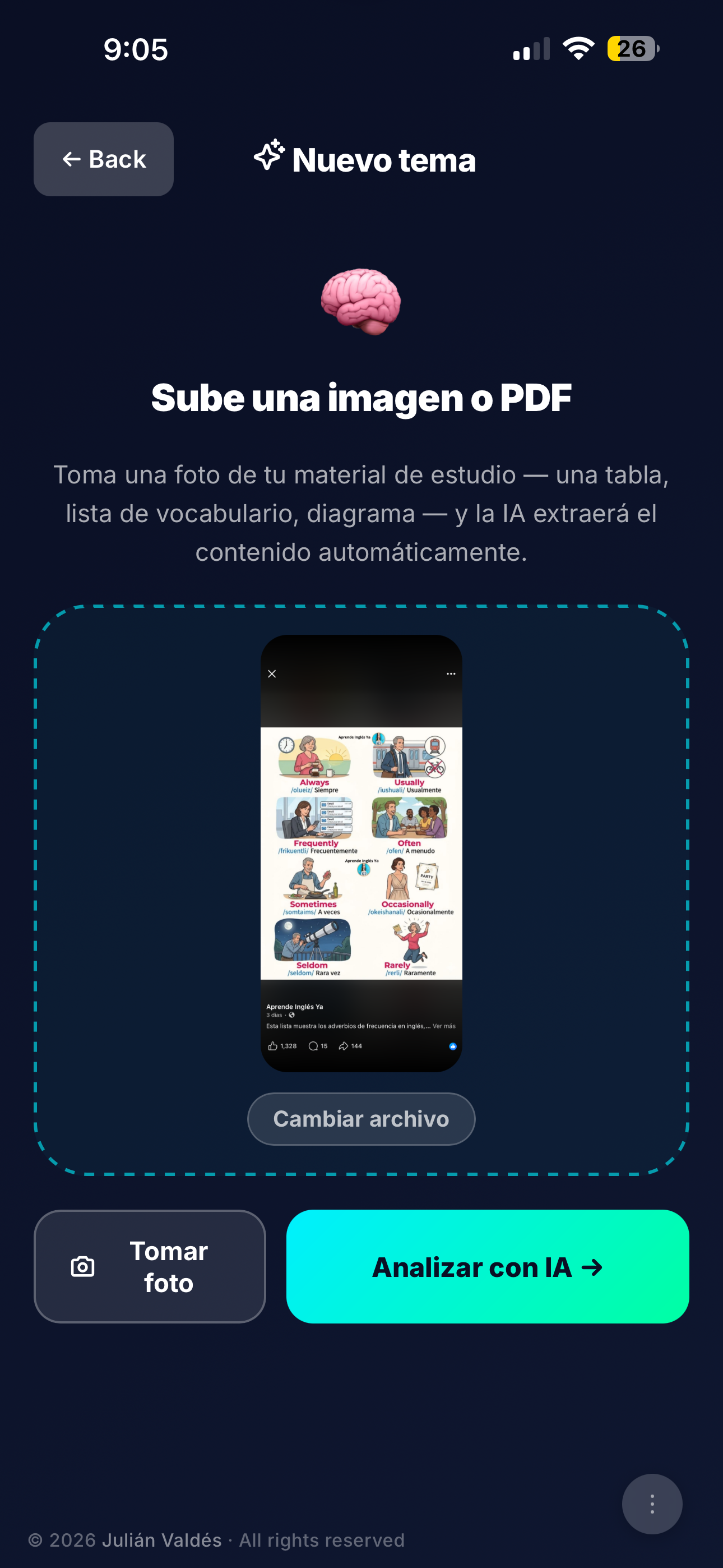The width and height of the screenshot is (723, 1568).
Task: Start Analizar con IA
Action: click(x=488, y=1266)
